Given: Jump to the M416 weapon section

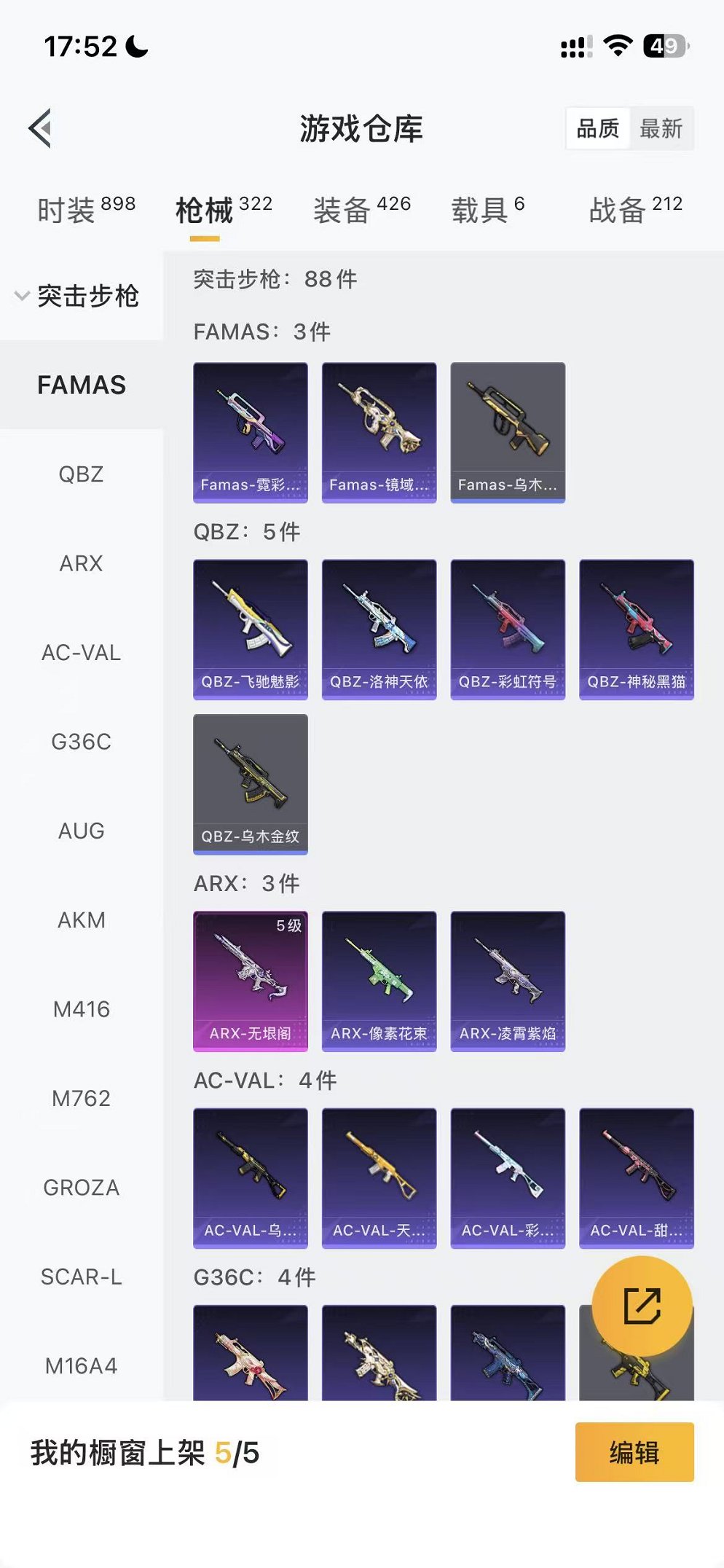Looking at the screenshot, I should [x=81, y=1009].
